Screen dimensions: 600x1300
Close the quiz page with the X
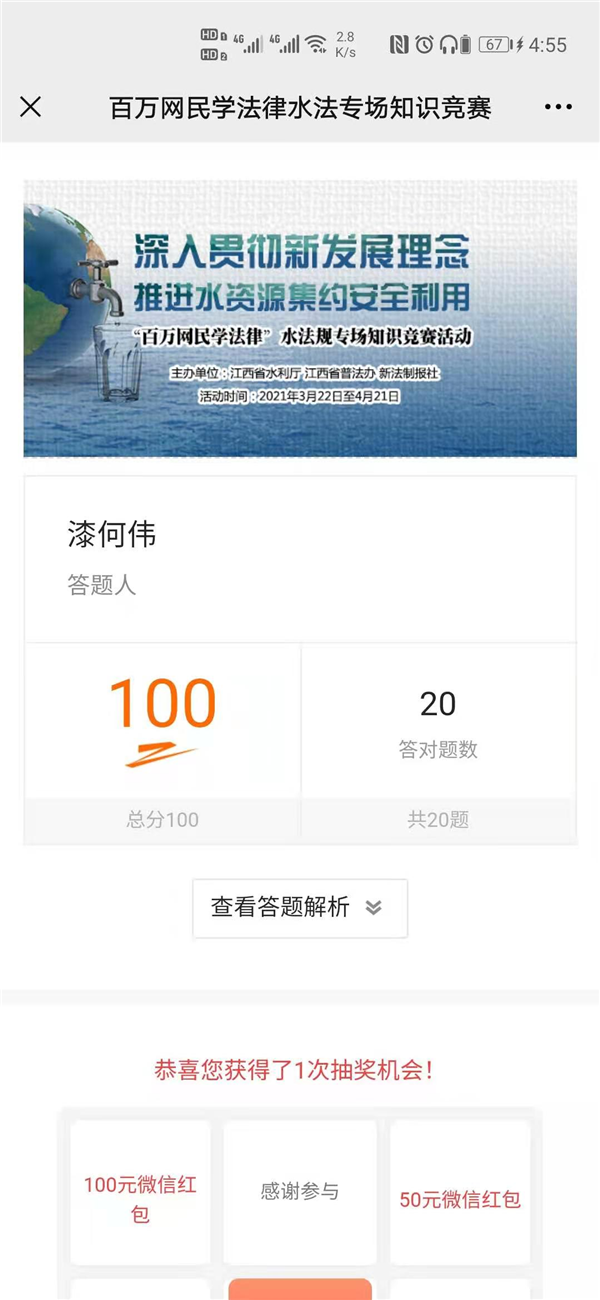(31, 107)
